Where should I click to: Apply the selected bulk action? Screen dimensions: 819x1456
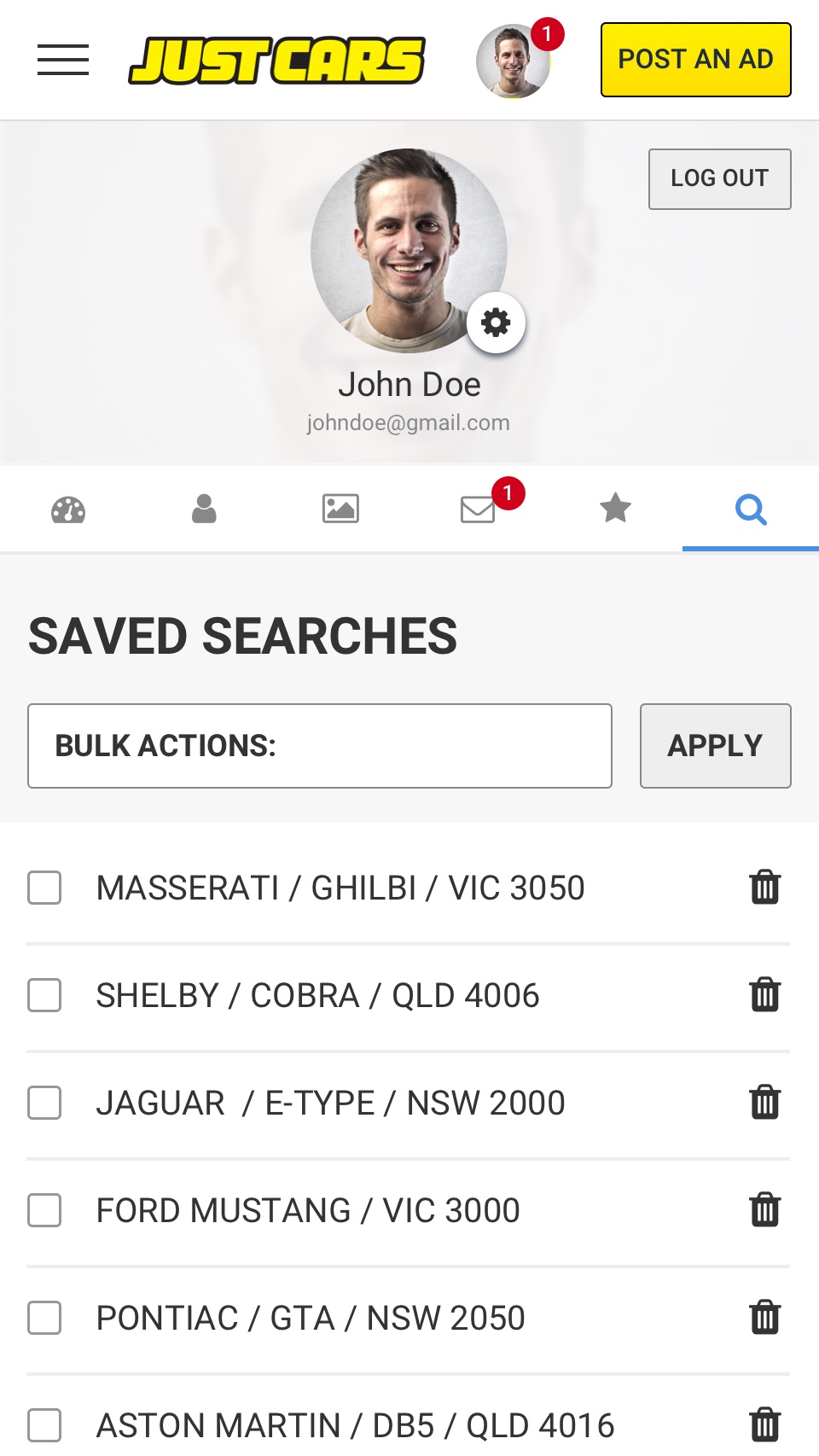716,746
